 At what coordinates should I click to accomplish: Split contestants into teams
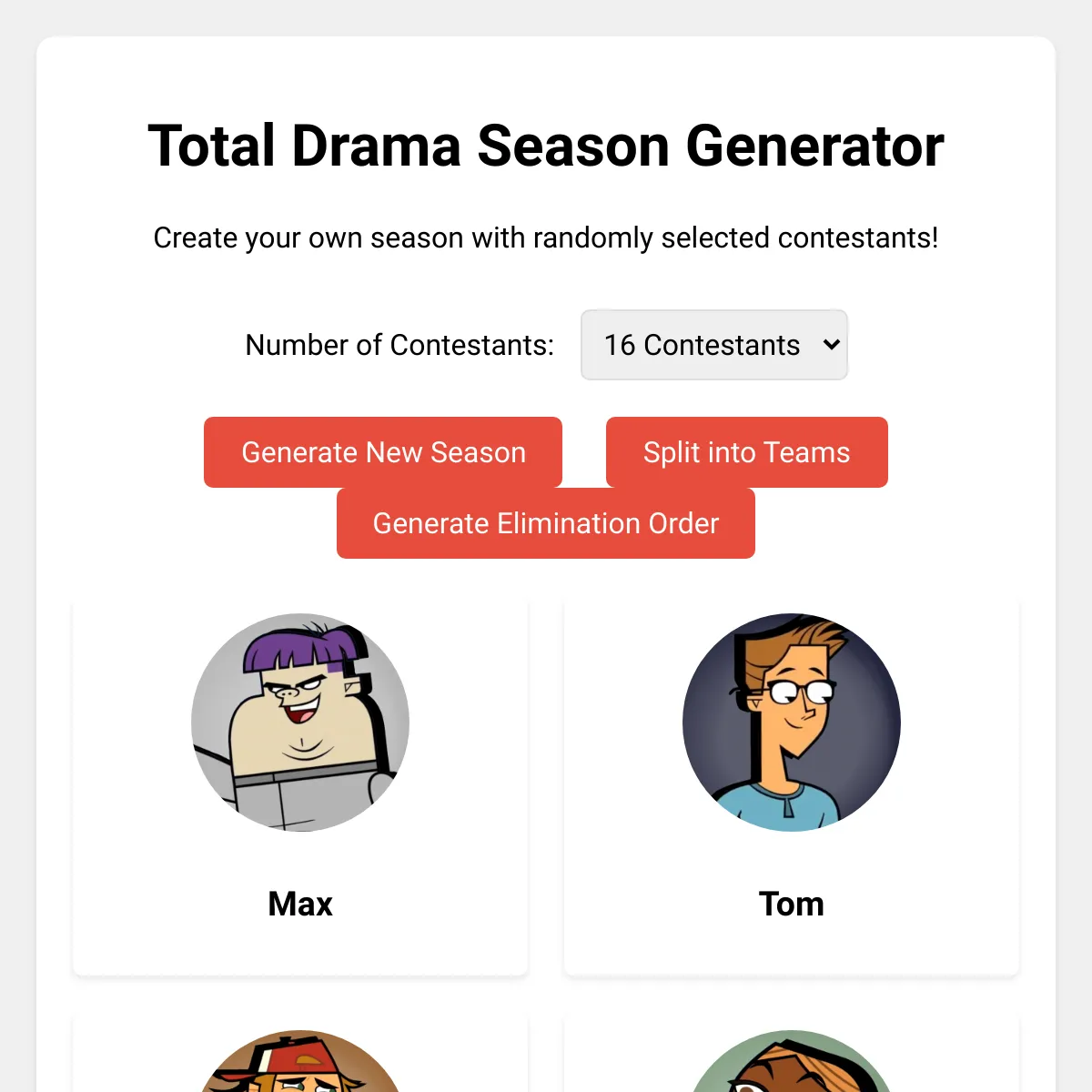pyautogui.click(x=746, y=452)
